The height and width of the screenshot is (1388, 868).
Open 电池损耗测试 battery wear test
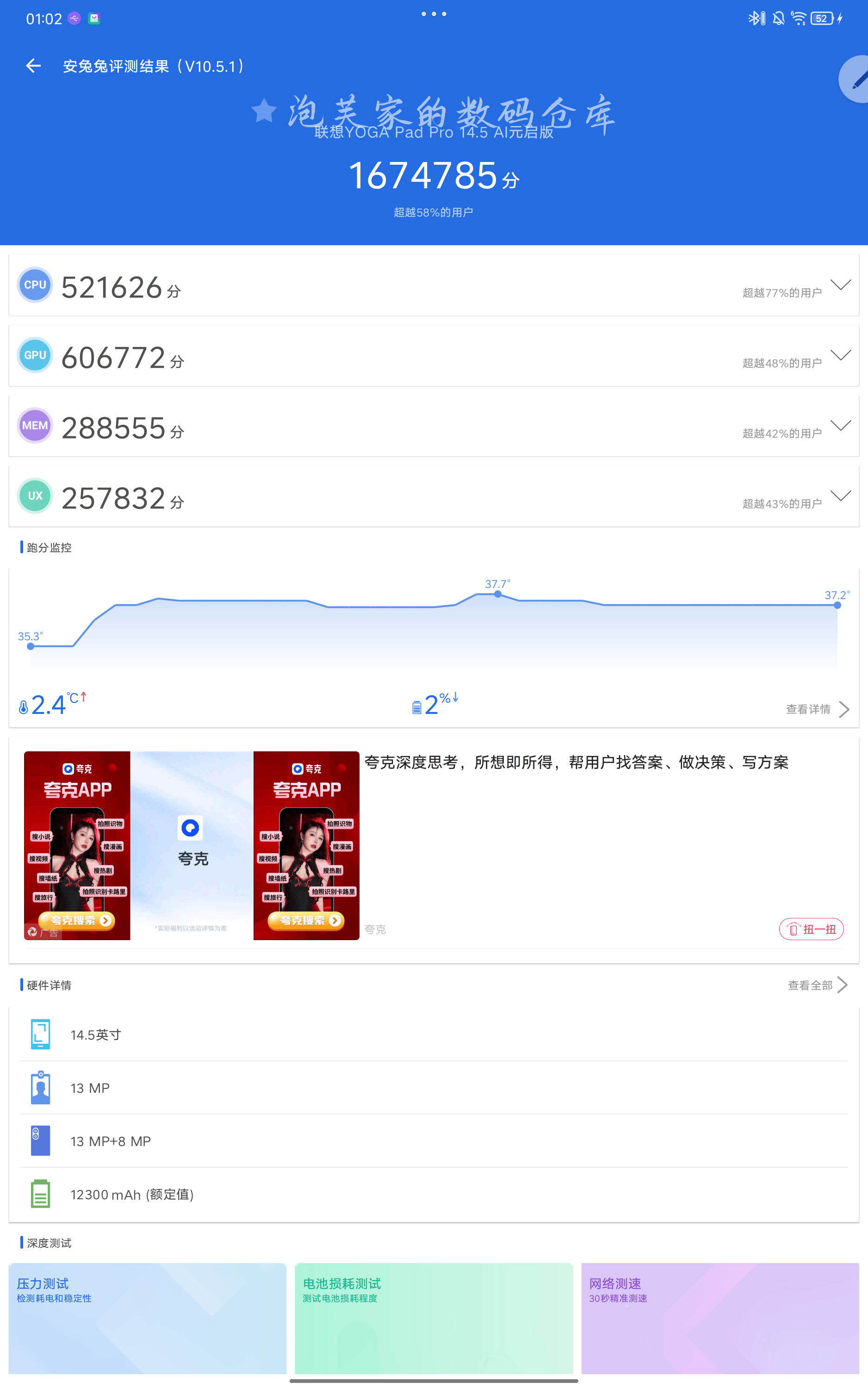(434, 1317)
